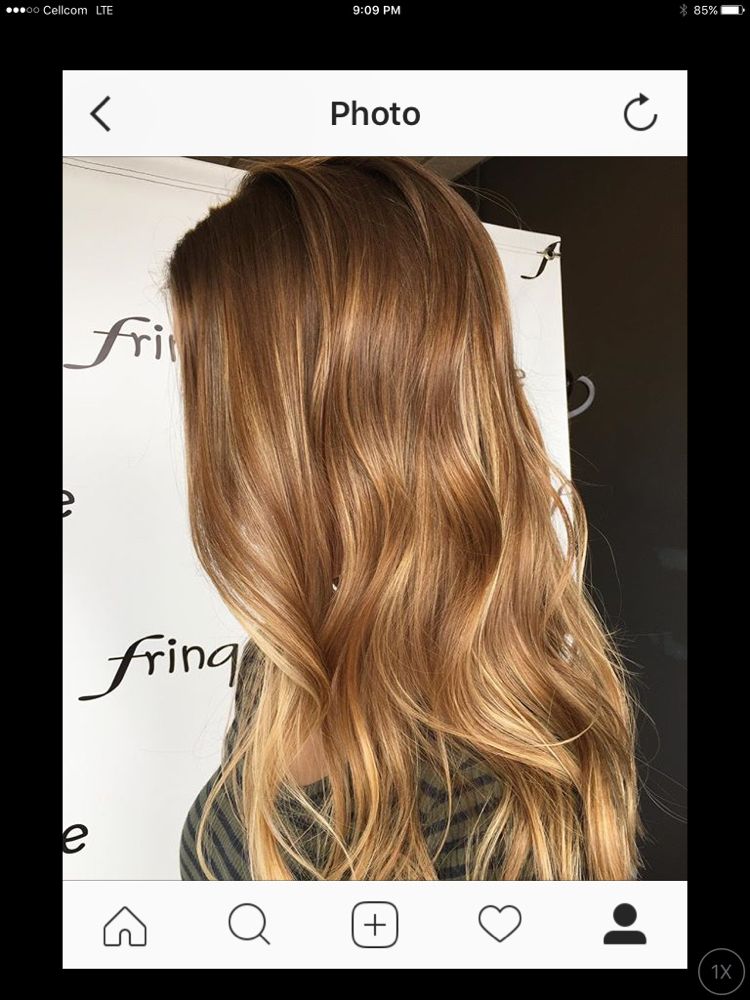Image resolution: width=750 pixels, height=1000 pixels.
Task: Open the search and explore tab
Action: tap(249, 924)
